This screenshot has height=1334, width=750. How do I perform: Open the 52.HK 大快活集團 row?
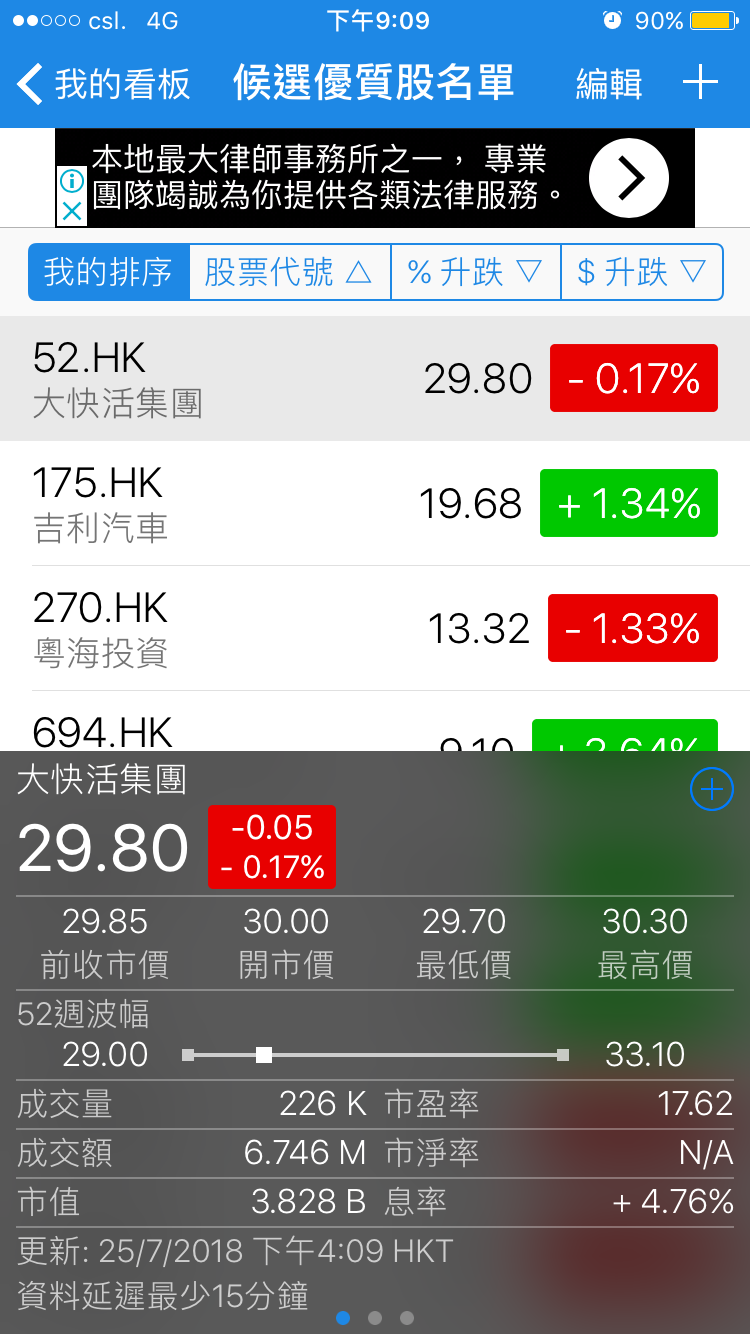click(x=375, y=379)
